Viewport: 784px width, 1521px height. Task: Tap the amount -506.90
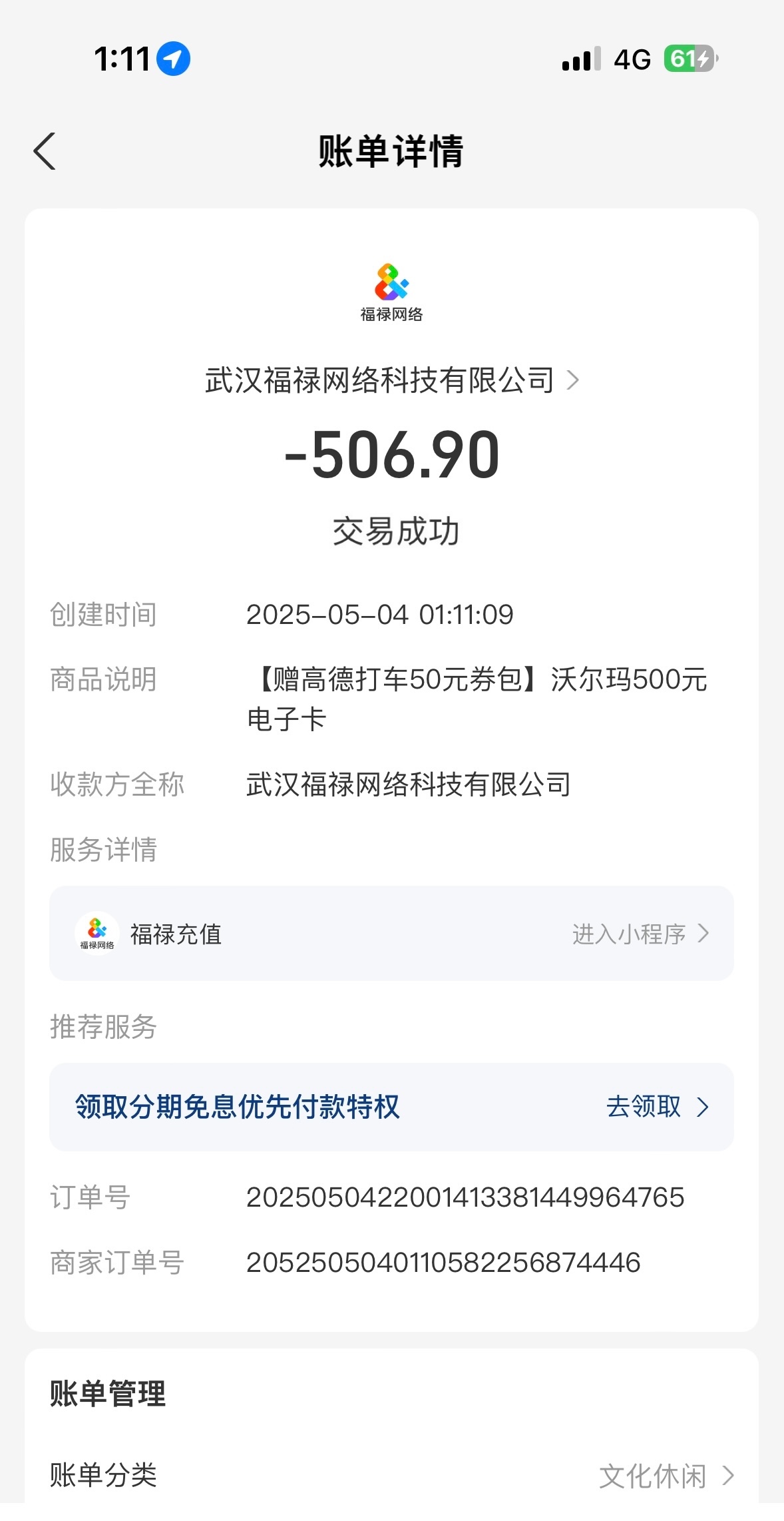392,455
